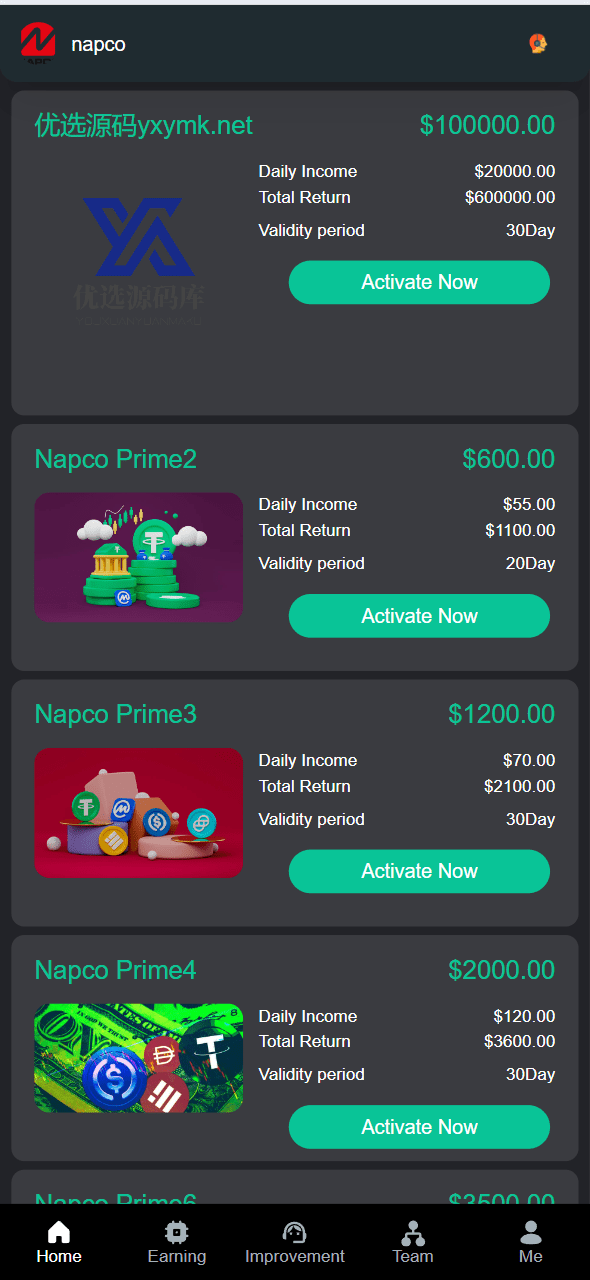The width and height of the screenshot is (590, 1280).
Task: Activate the $100000.00 plan
Action: [419, 282]
